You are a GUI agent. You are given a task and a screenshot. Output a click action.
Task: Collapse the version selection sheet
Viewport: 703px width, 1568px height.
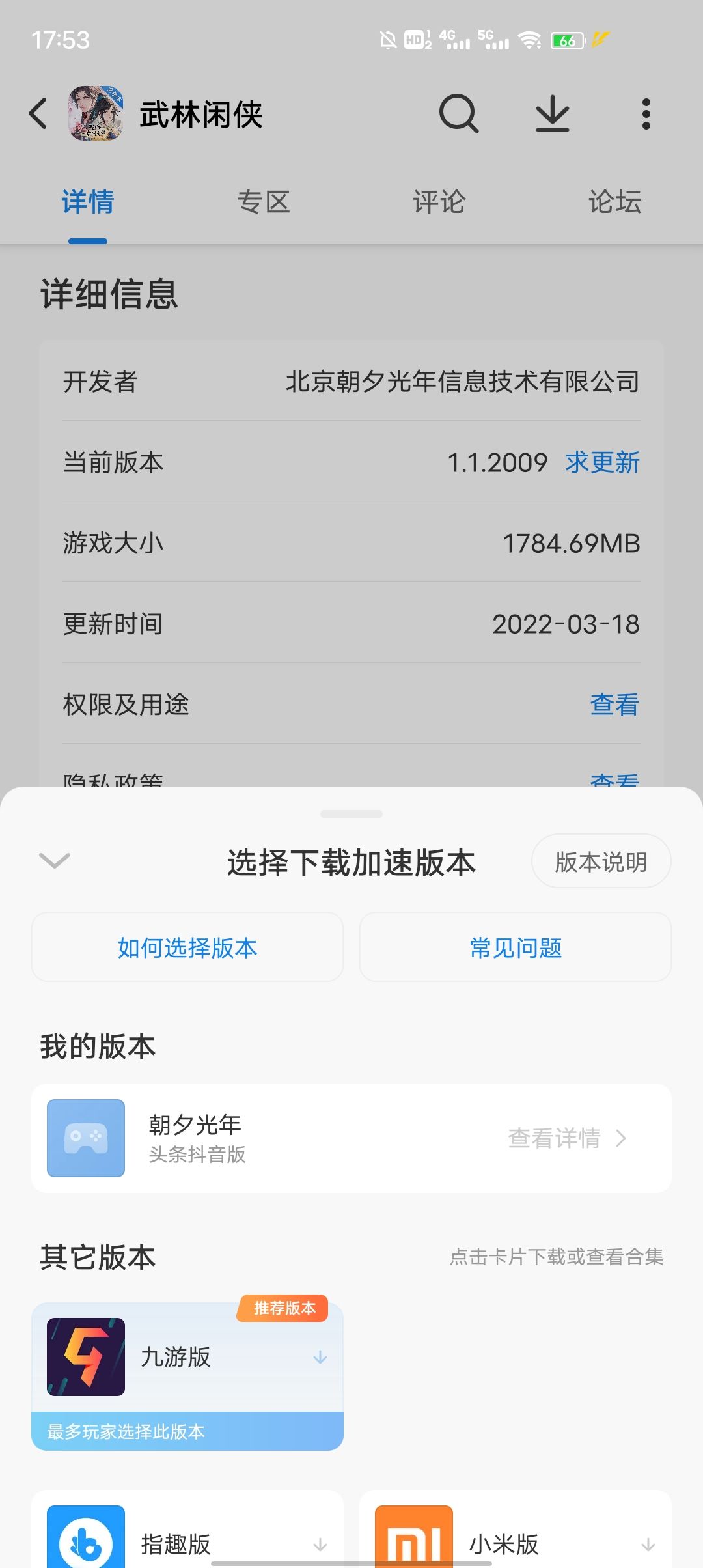click(x=53, y=861)
